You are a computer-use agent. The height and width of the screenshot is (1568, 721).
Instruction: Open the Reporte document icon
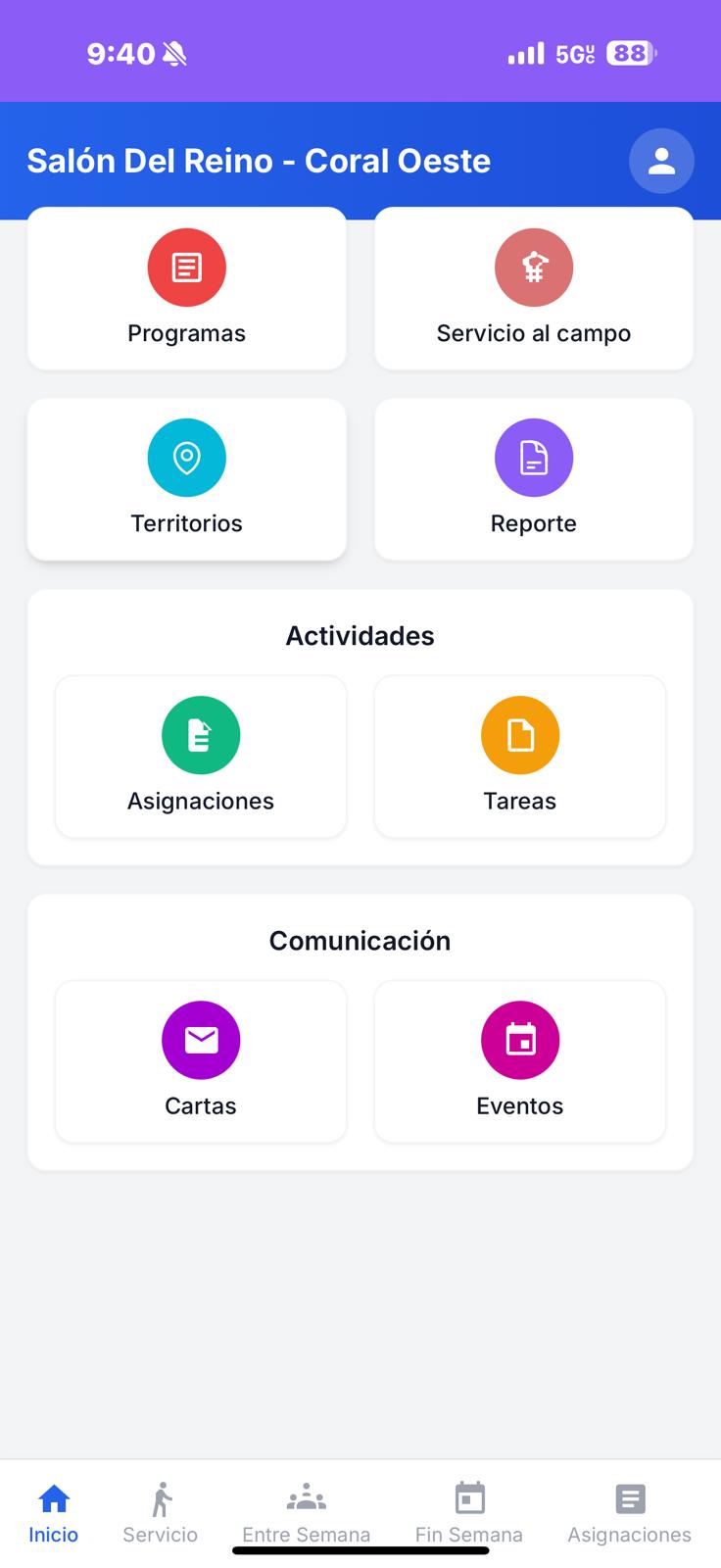pyautogui.click(x=534, y=457)
